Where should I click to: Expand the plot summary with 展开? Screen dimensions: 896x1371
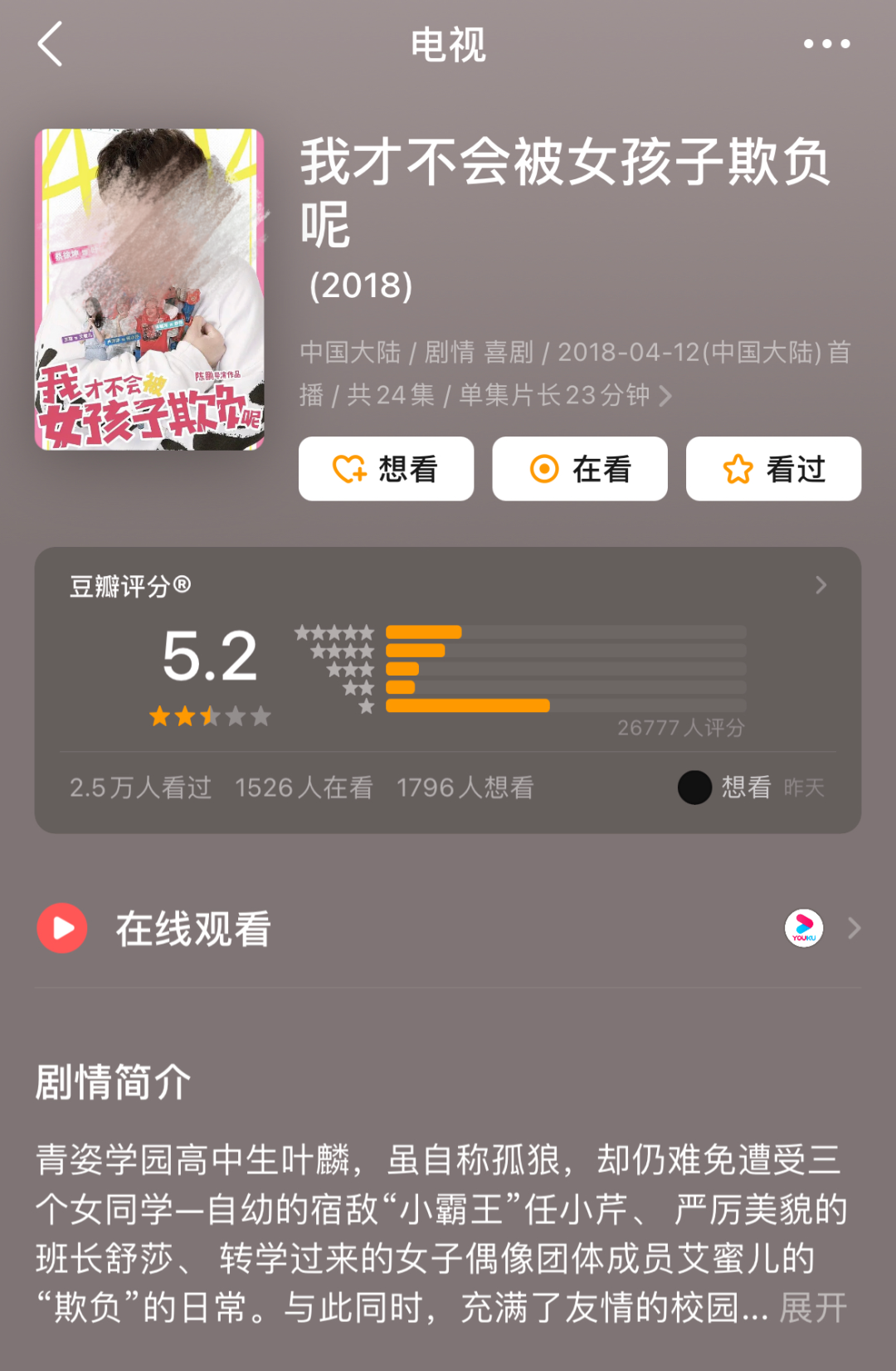[x=813, y=1308]
